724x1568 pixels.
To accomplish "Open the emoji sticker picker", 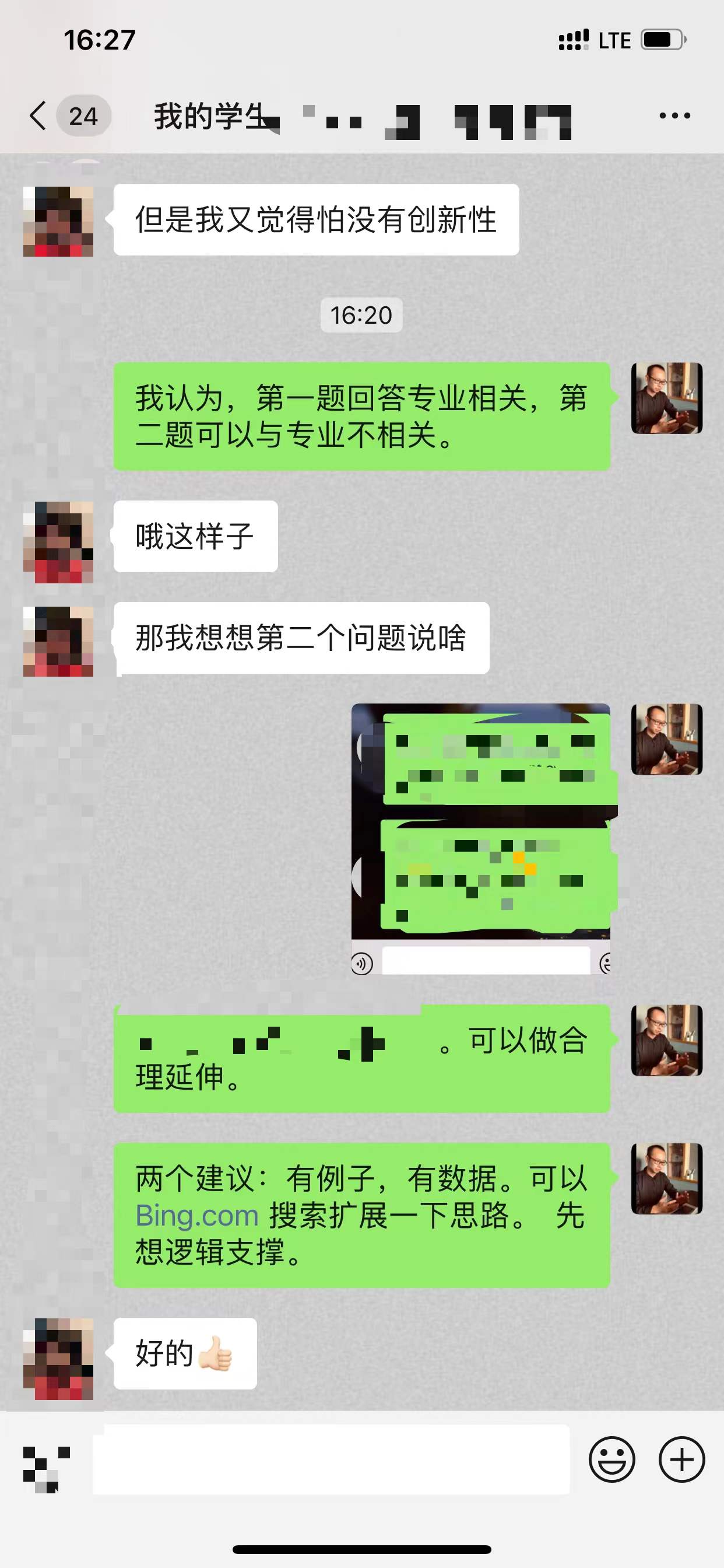I will point(611,1459).
